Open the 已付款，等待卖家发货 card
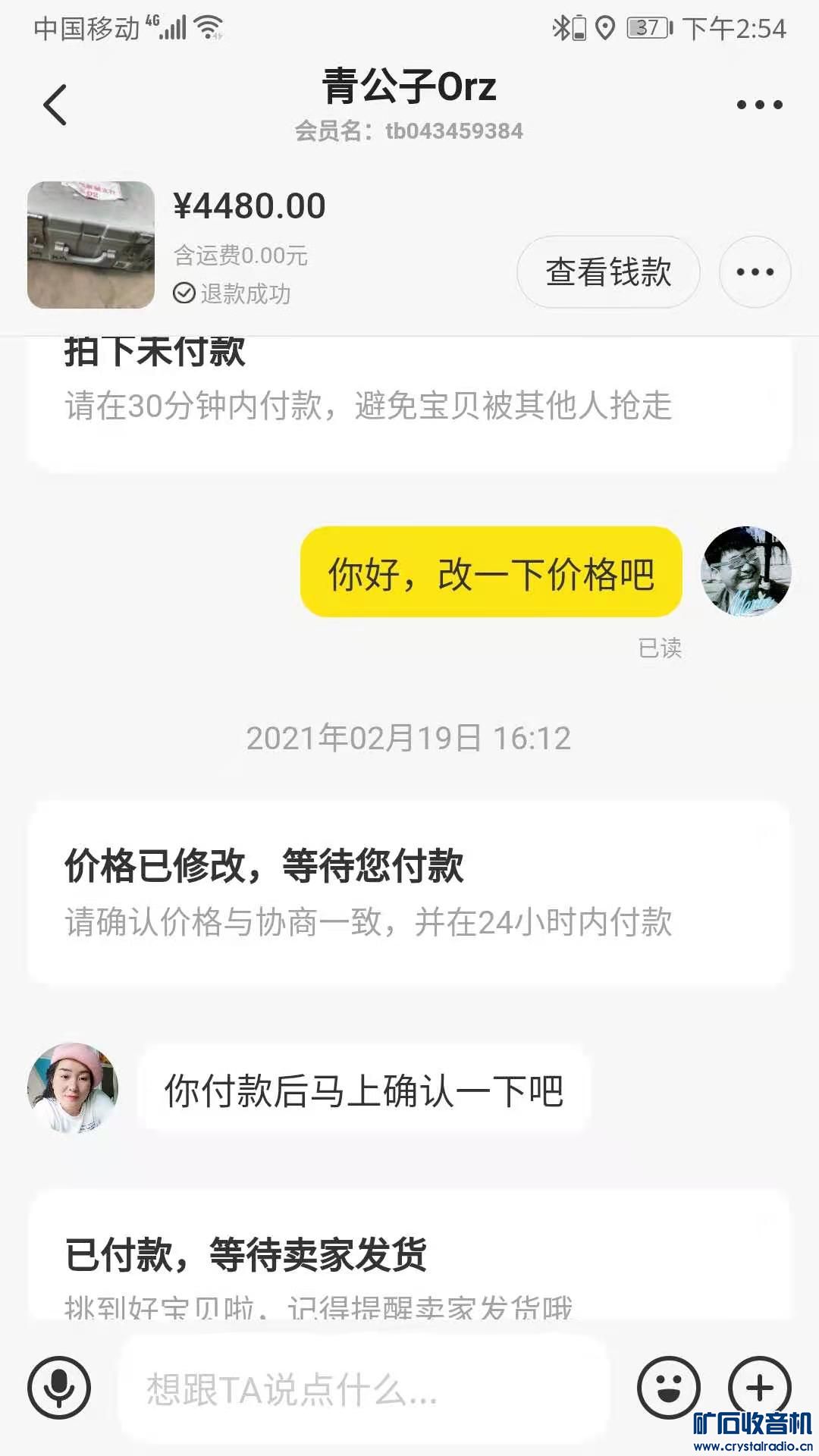The width and height of the screenshot is (819, 1456). (x=409, y=1259)
